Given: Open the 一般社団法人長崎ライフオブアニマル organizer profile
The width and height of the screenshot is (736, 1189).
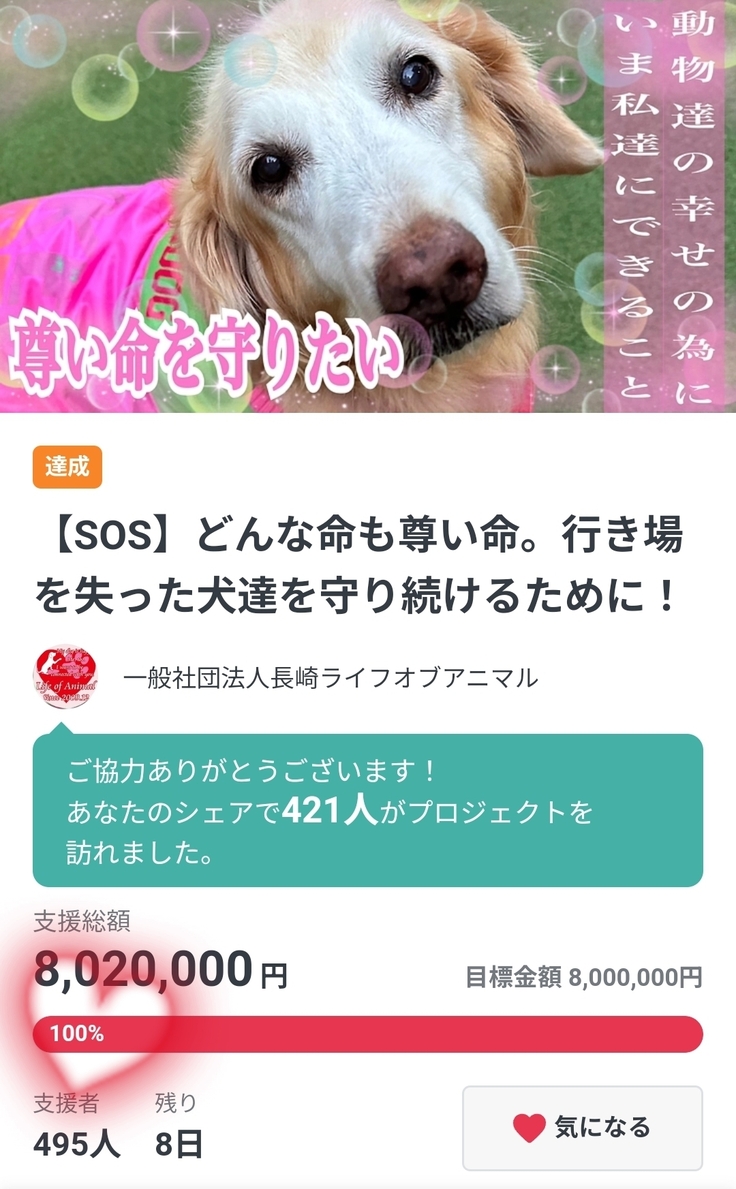Looking at the screenshot, I should [x=329, y=678].
